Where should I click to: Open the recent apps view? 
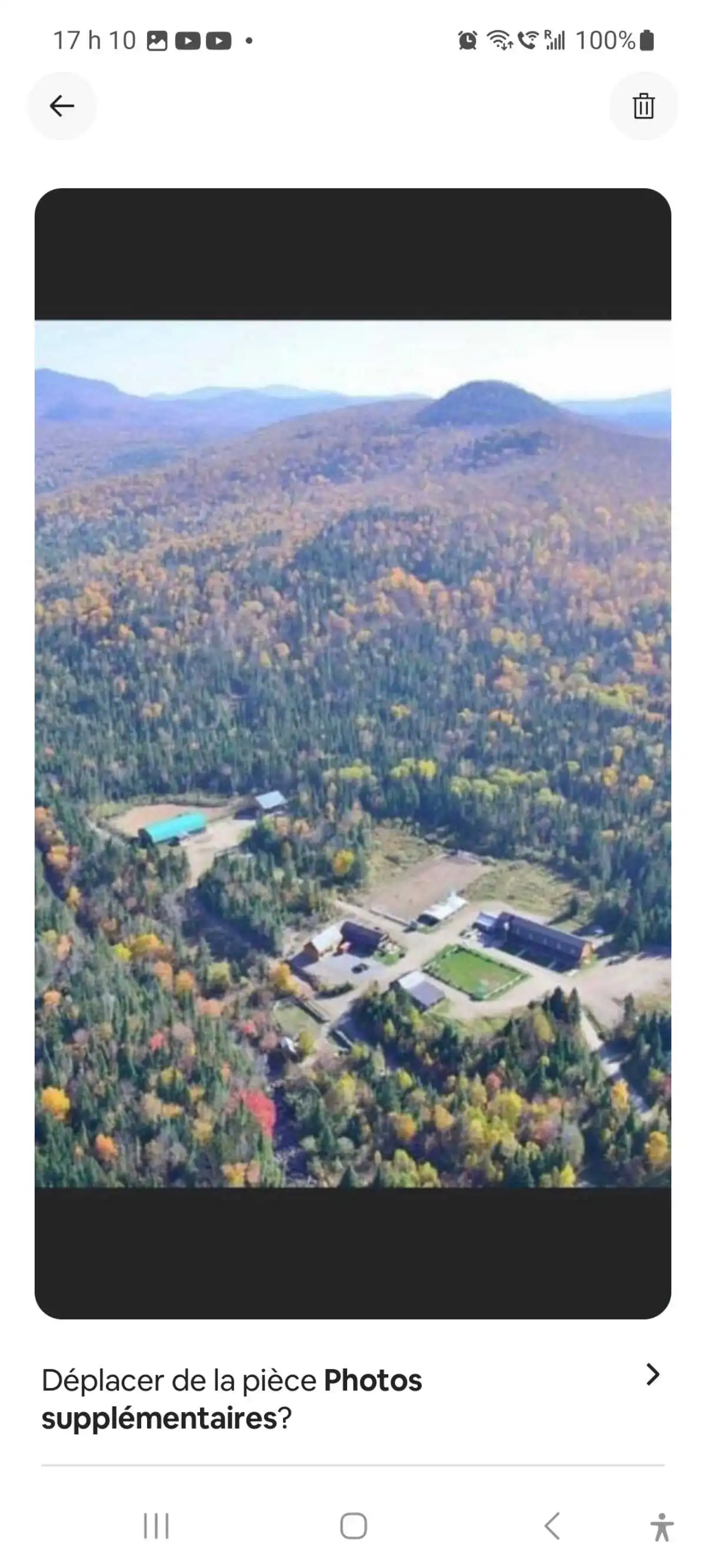pos(156,1526)
